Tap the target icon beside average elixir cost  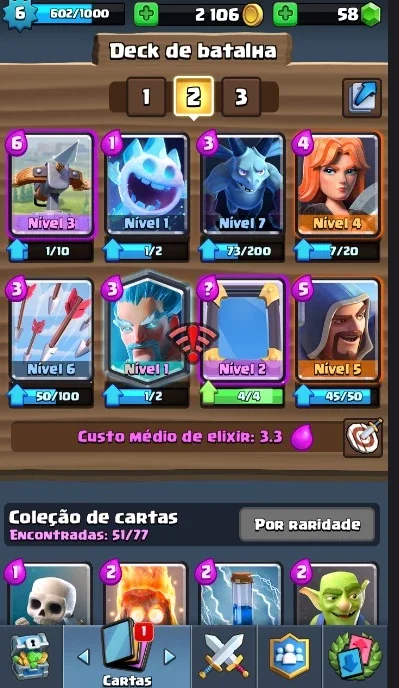point(363,438)
